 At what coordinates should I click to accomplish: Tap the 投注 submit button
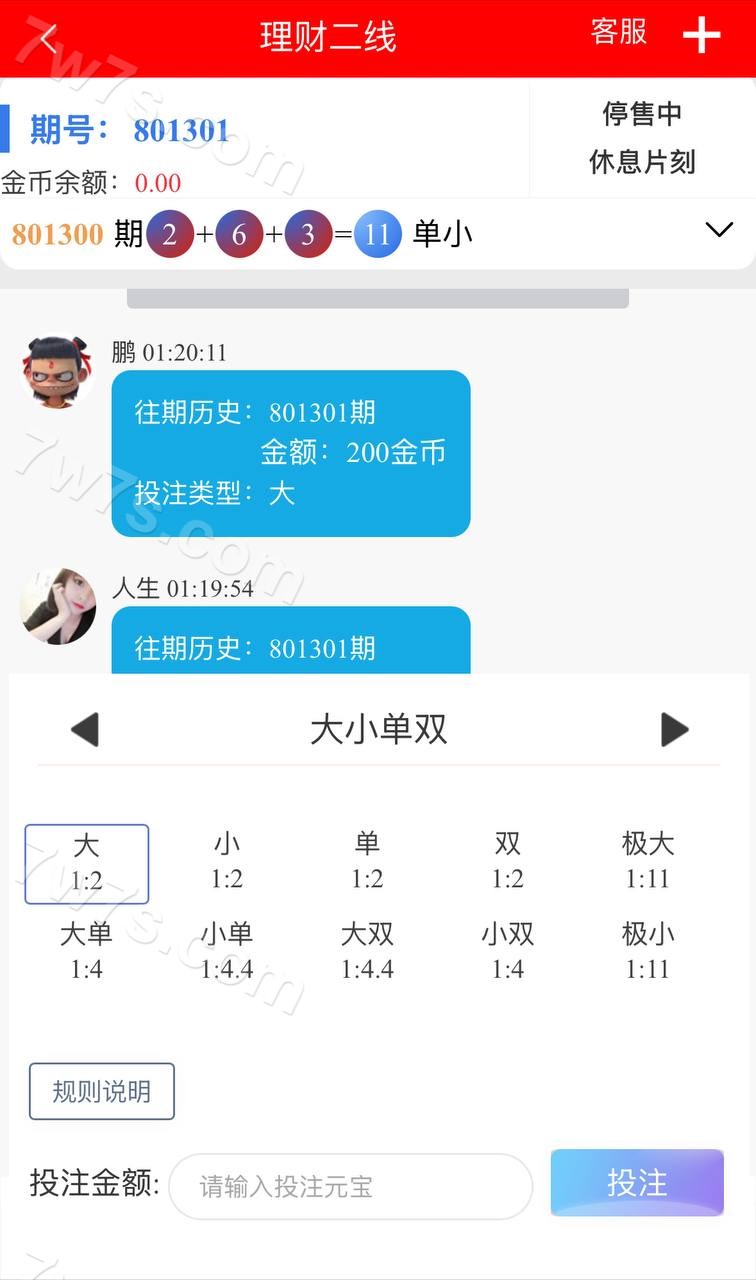[636, 1183]
